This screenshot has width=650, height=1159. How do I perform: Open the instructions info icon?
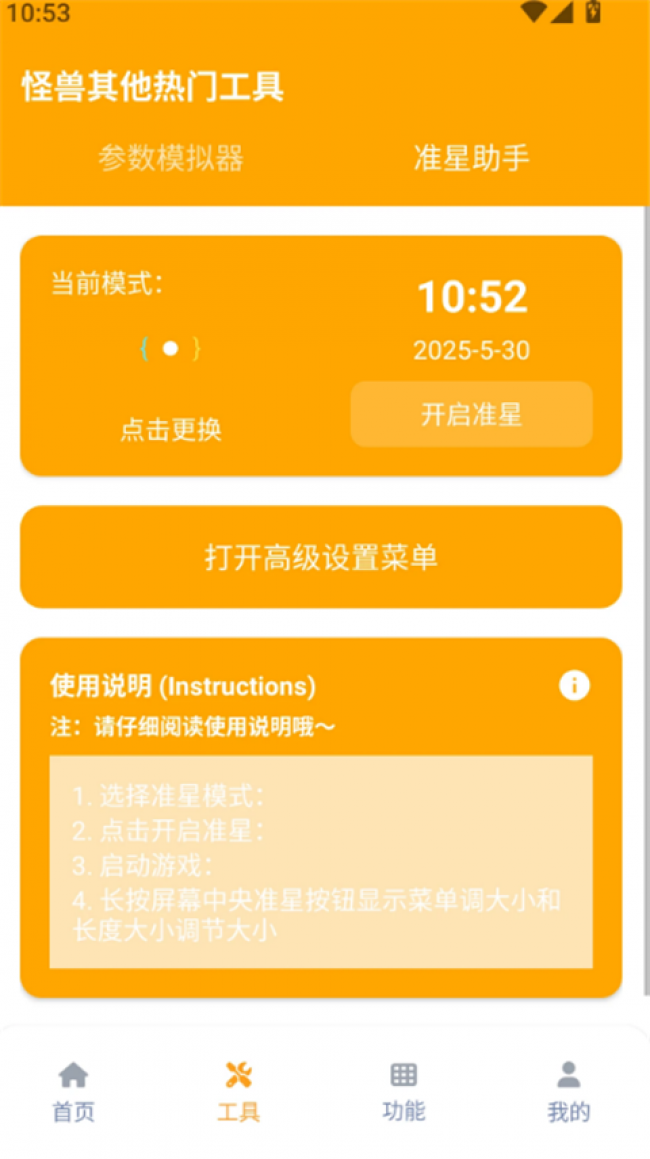574,686
